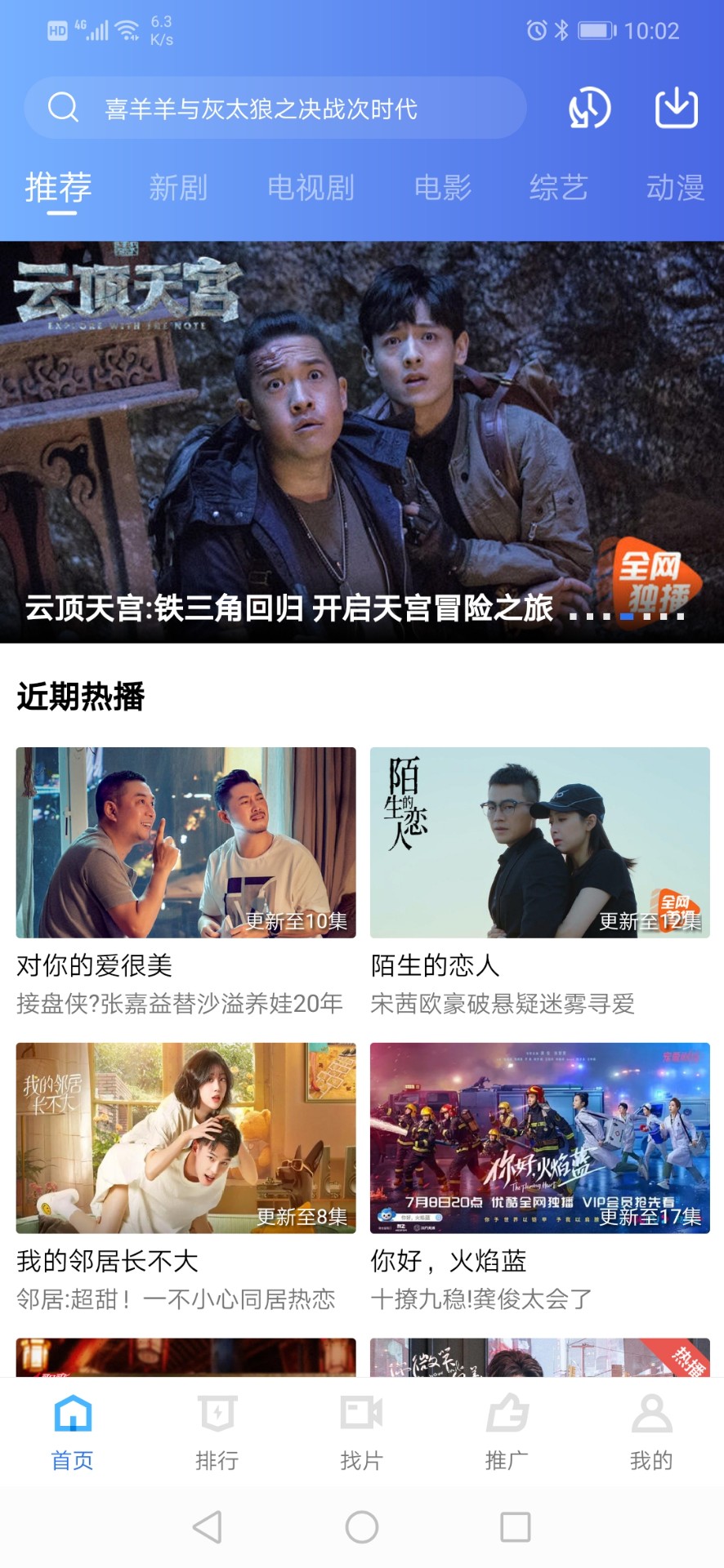Open playback history via circular arrow icon
This screenshot has height=1568, width=724.
(x=588, y=107)
